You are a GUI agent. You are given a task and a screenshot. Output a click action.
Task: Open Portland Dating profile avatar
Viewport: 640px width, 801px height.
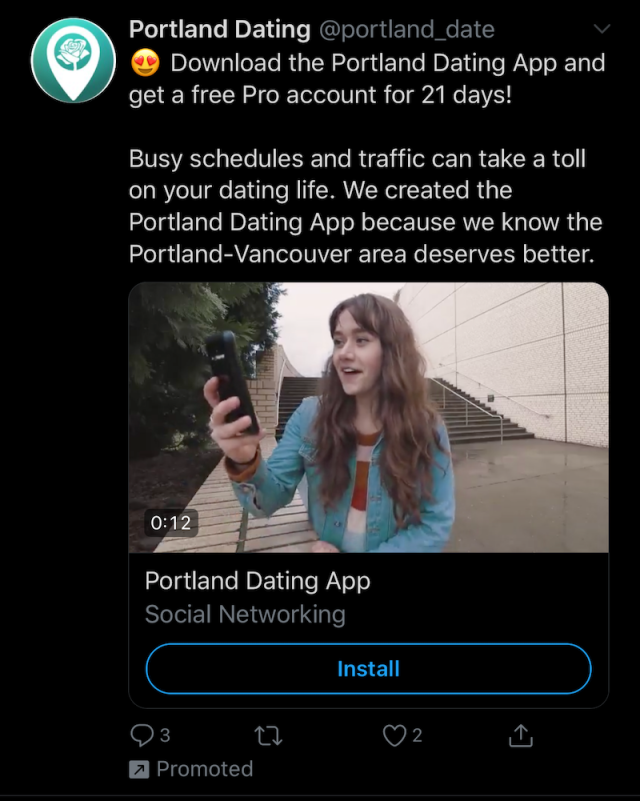tap(70, 59)
